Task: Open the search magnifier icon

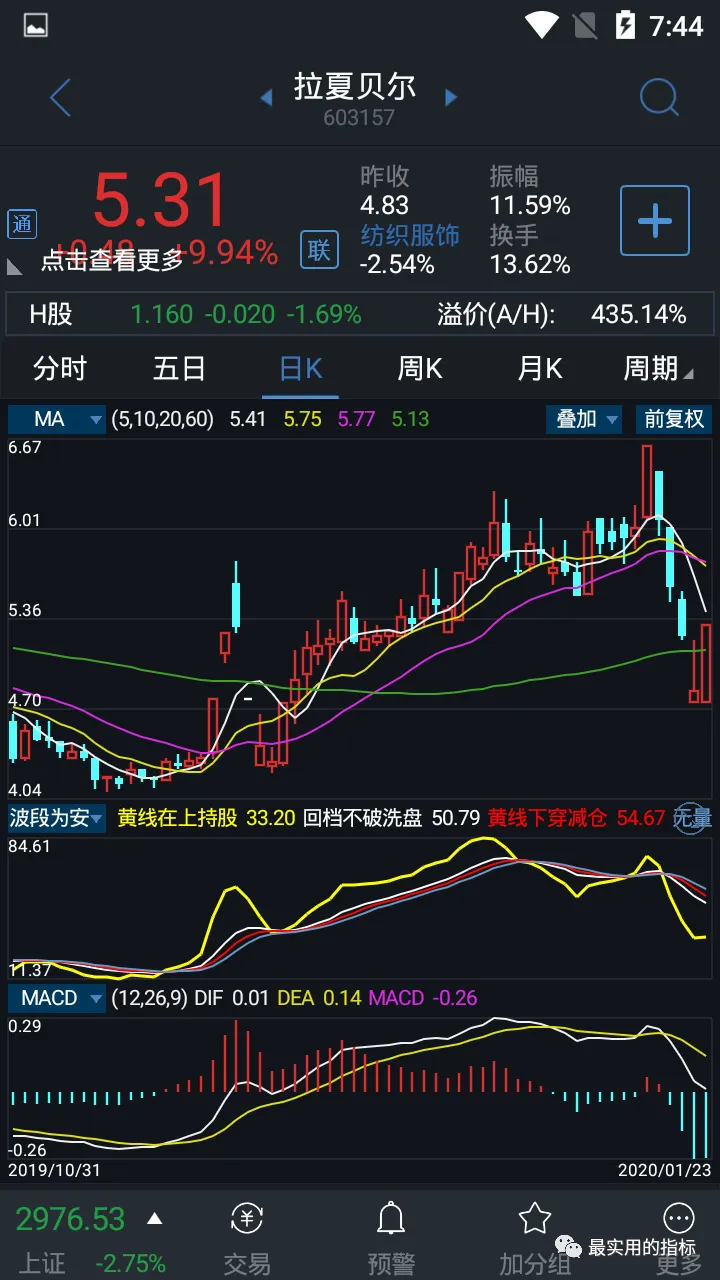Action: point(659,98)
